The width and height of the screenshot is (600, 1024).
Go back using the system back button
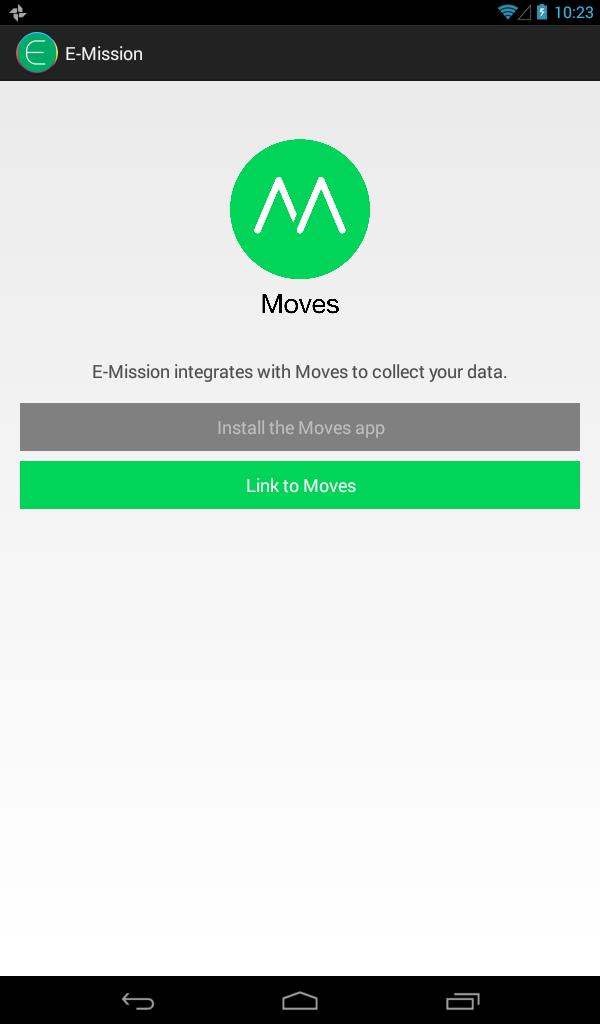(x=138, y=1000)
